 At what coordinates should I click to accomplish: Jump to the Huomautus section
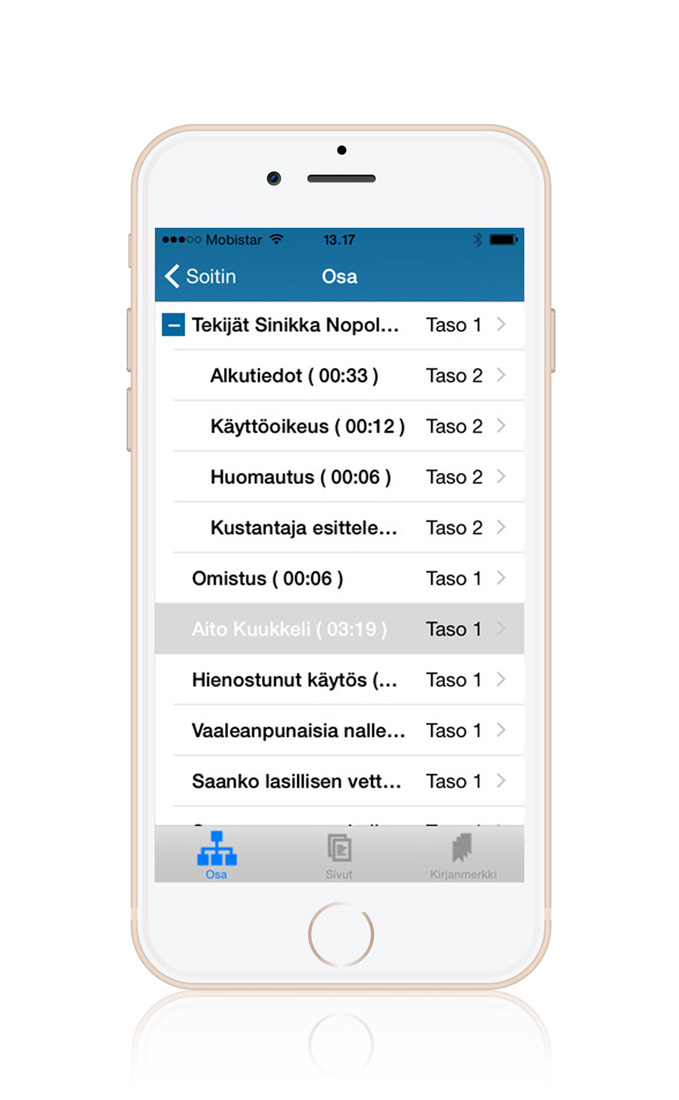(x=300, y=478)
